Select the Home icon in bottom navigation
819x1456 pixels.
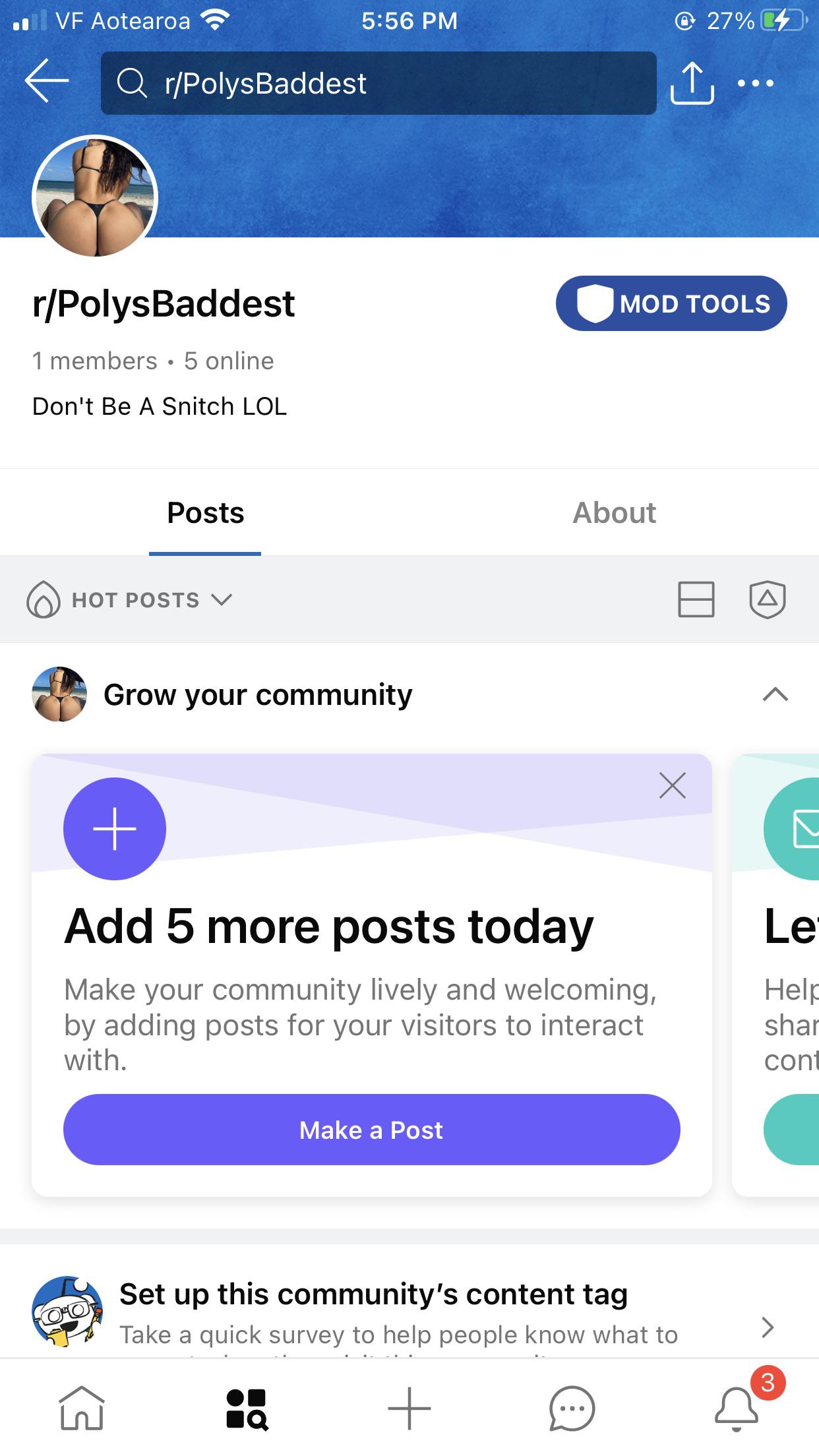click(x=82, y=1409)
